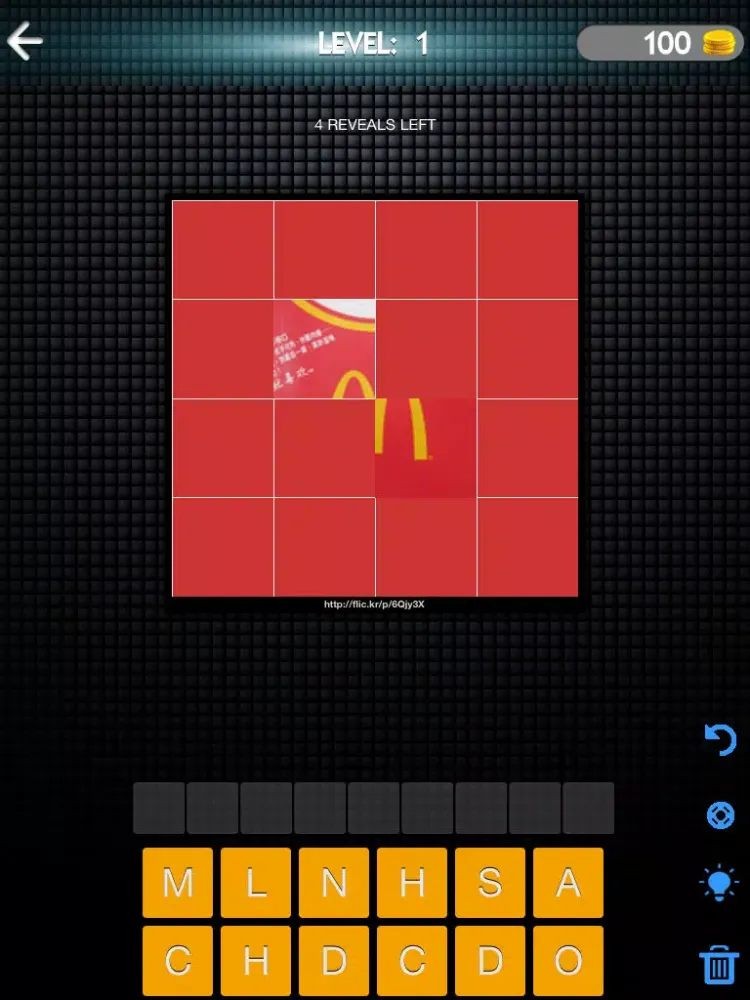Image resolution: width=750 pixels, height=1000 pixels.
Task: Tap the first D letter tile
Action: (332, 960)
